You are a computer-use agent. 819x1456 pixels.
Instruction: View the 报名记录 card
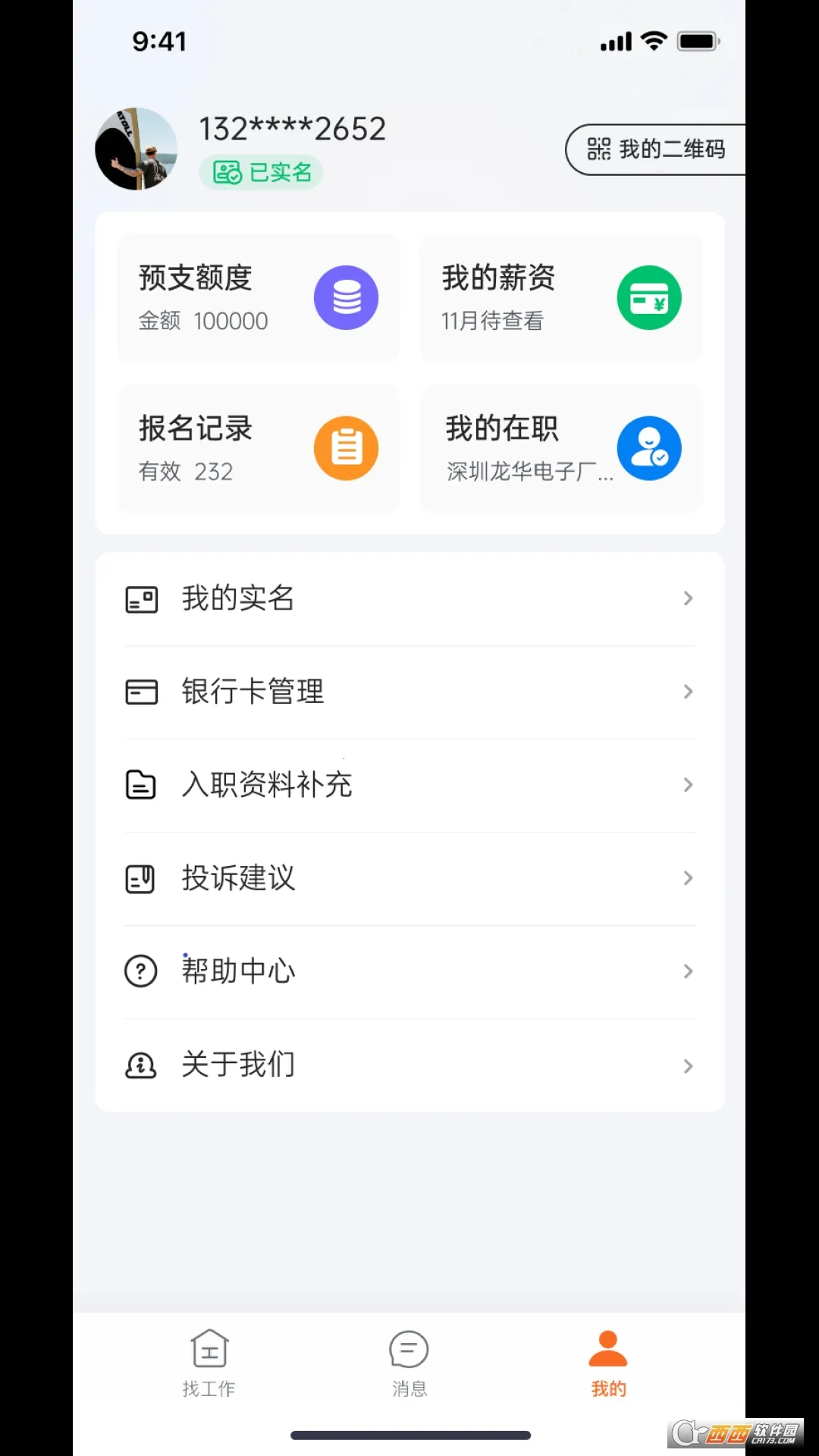coord(258,447)
